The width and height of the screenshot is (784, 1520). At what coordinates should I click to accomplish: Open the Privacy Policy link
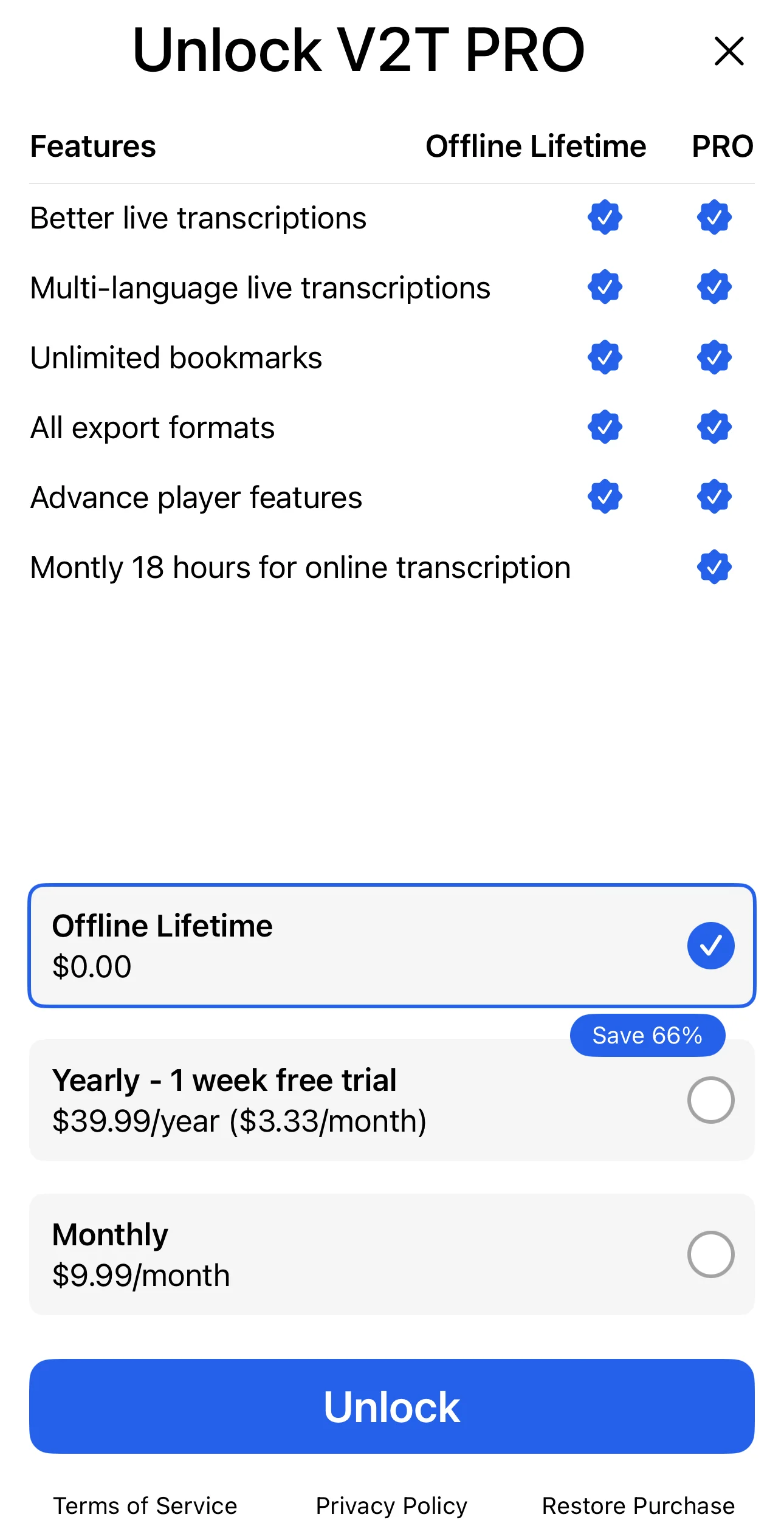point(391,1505)
